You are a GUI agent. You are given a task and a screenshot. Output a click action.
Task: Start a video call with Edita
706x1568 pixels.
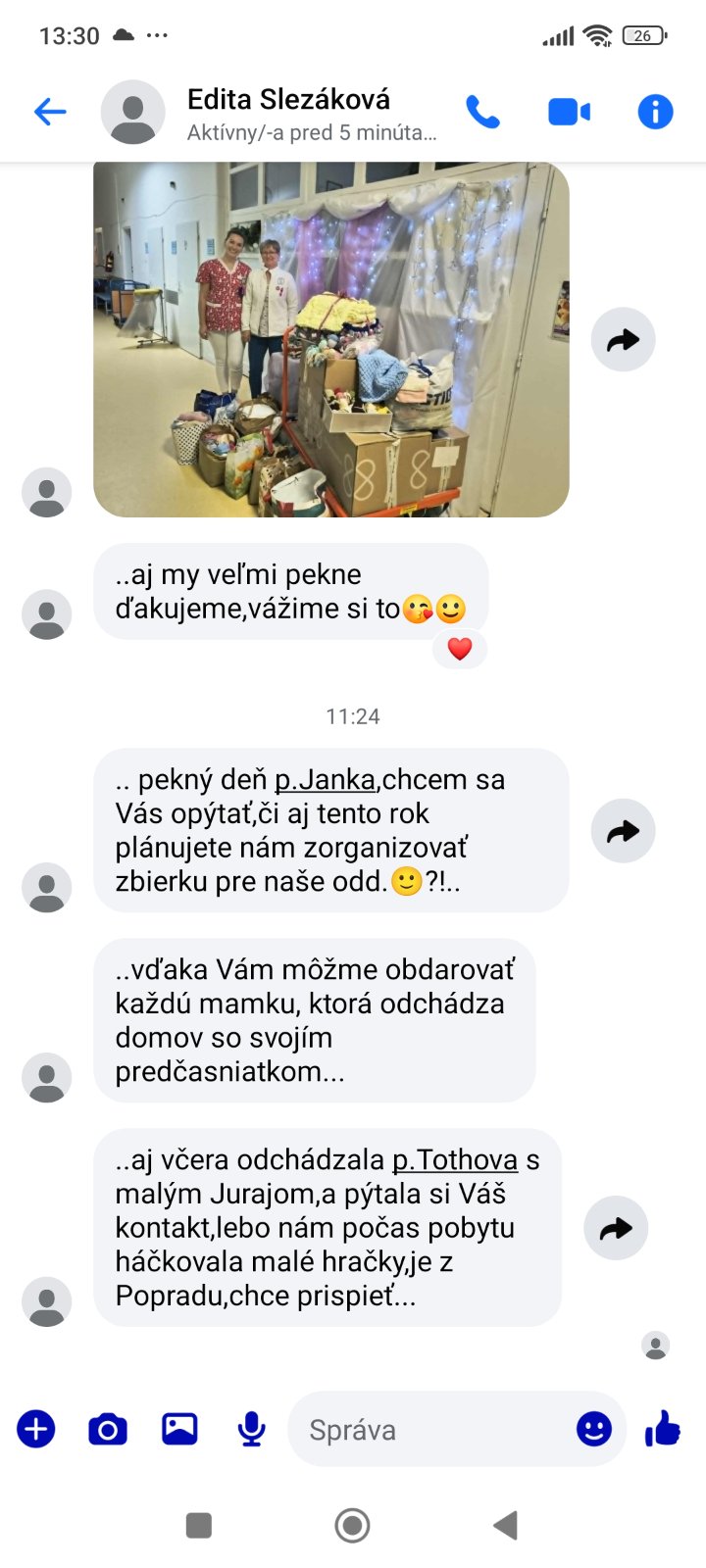coord(569,112)
